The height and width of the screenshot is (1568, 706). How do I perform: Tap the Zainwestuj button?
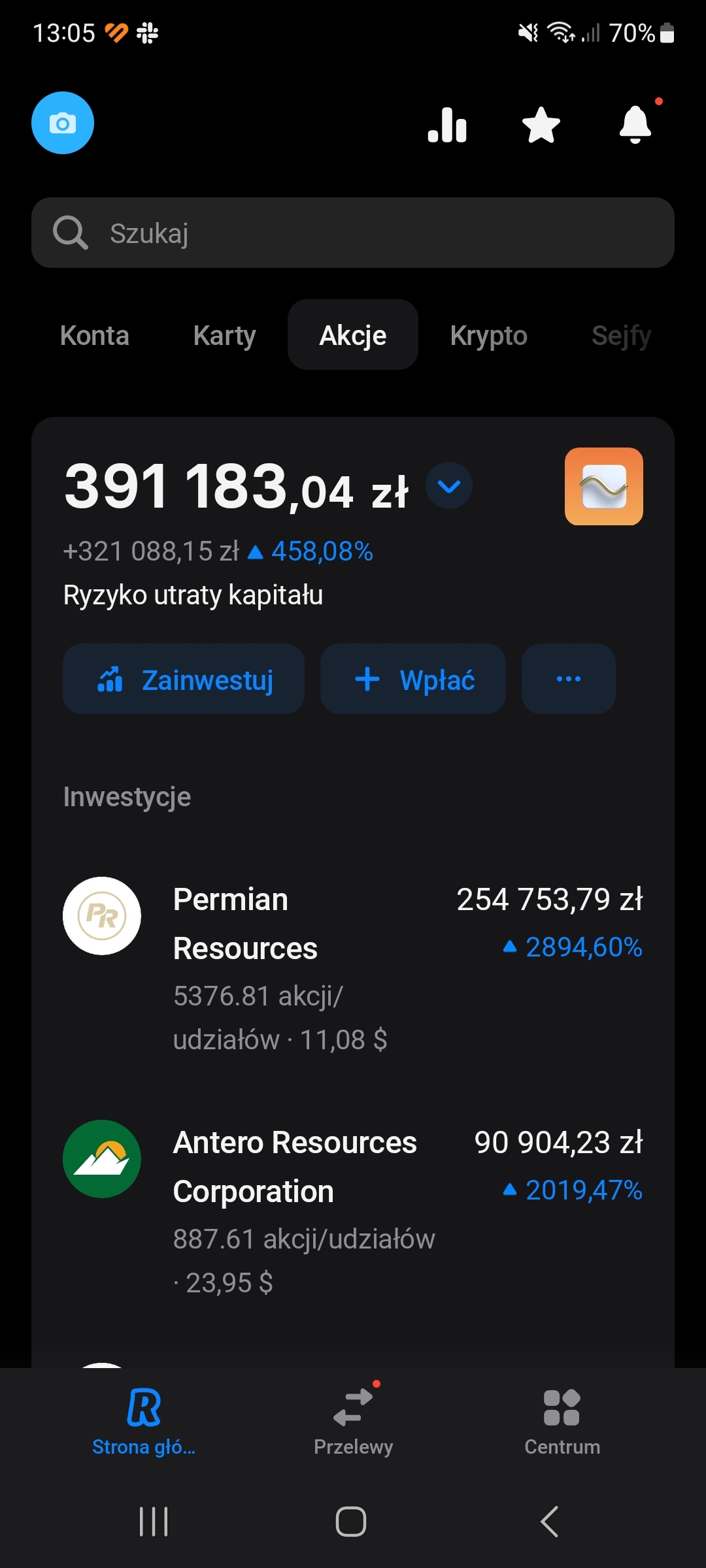point(184,679)
